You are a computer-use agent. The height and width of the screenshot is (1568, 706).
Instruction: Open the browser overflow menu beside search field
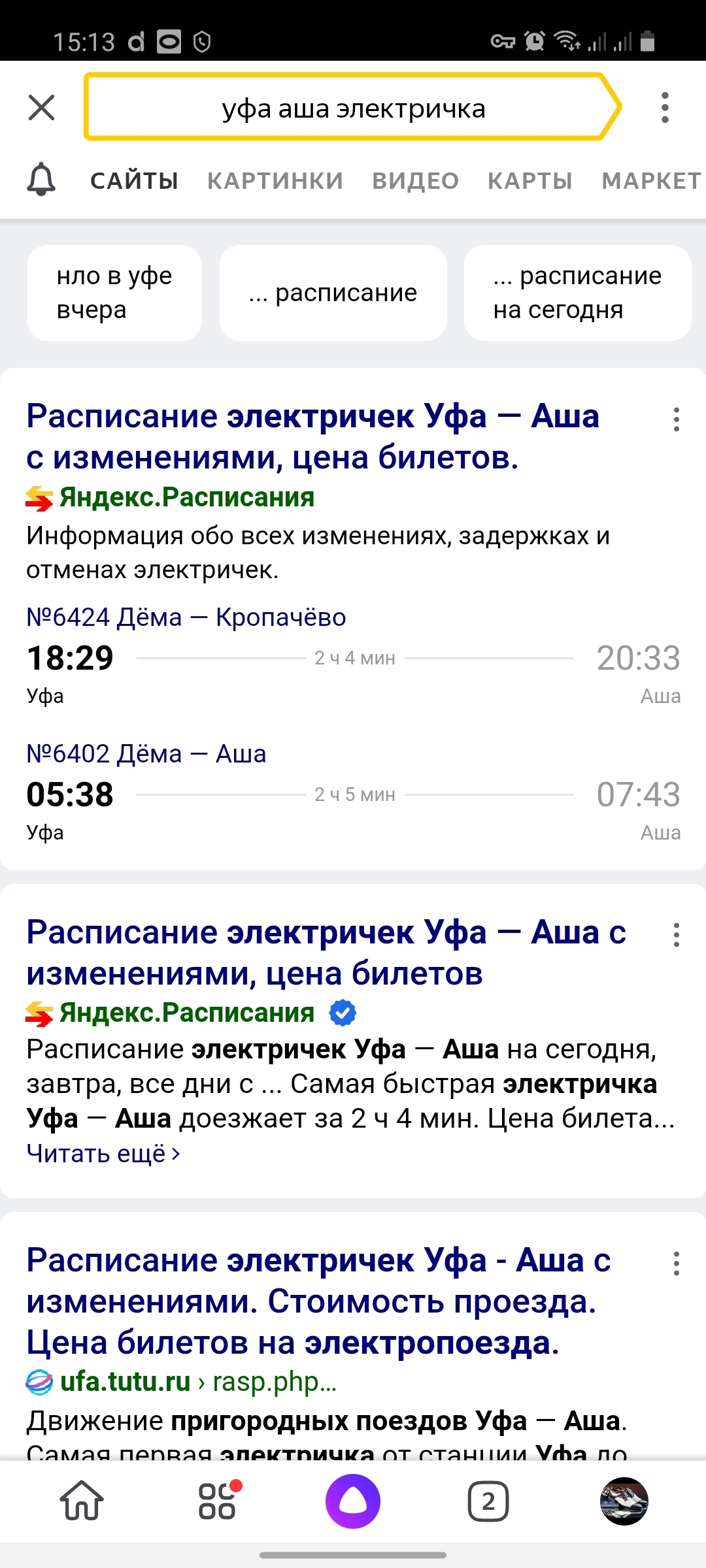click(665, 108)
